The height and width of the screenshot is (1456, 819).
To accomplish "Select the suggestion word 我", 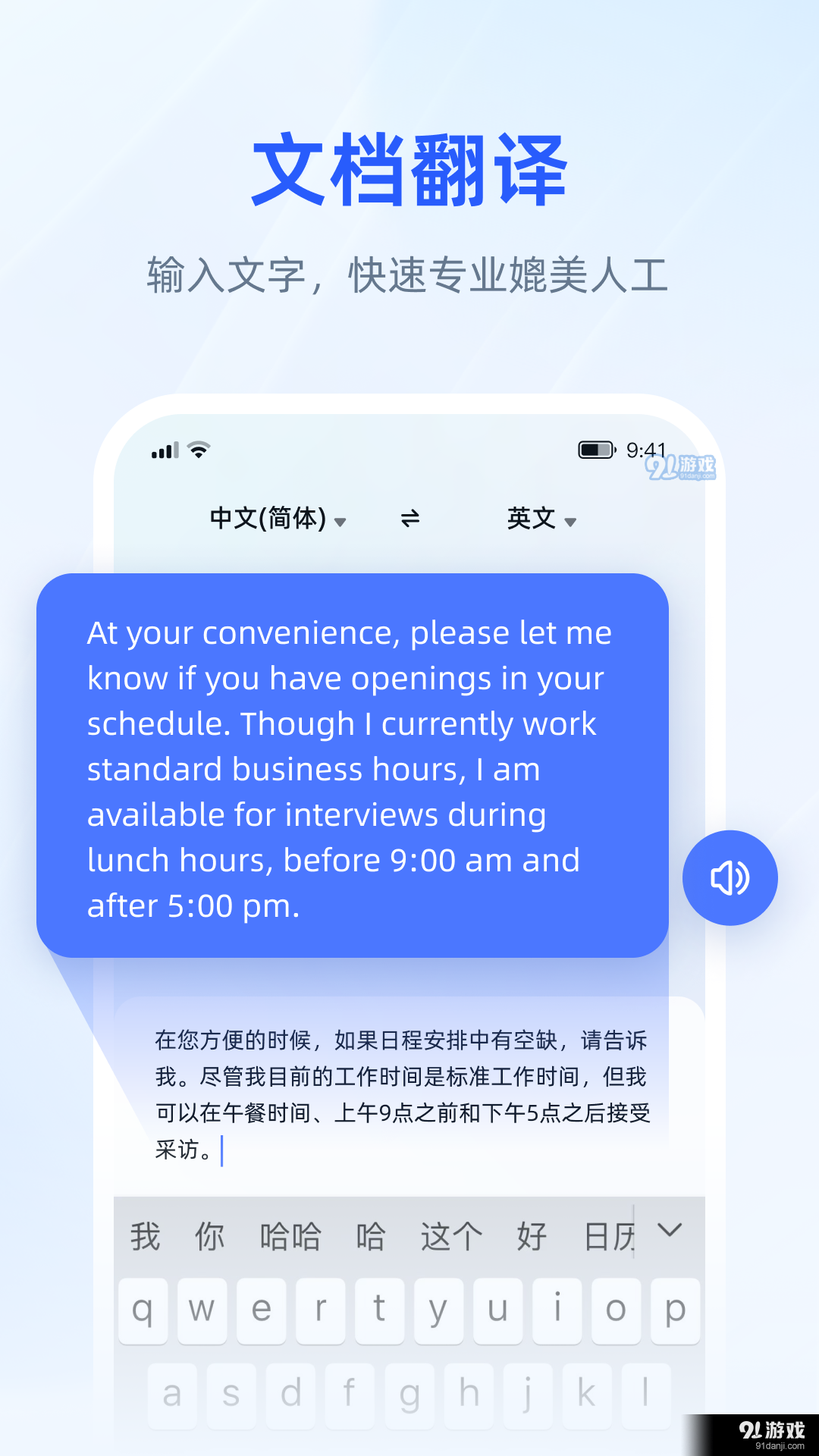I will pyautogui.click(x=144, y=1234).
